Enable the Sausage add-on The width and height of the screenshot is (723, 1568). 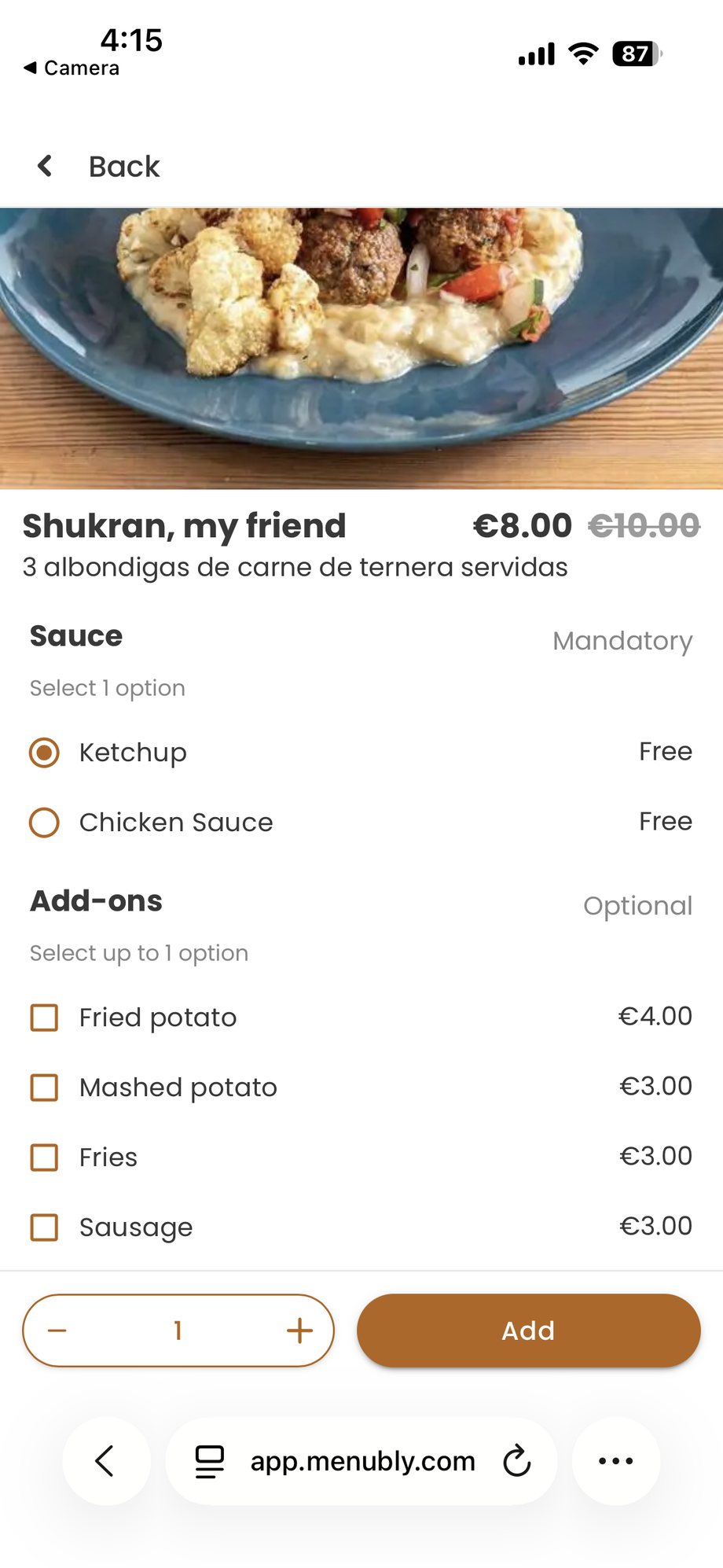(x=45, y=1228)
